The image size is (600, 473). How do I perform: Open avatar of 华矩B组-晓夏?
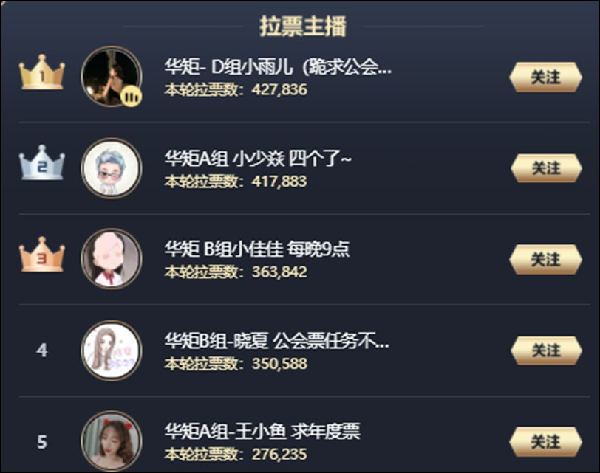click(x=111, y=350)
